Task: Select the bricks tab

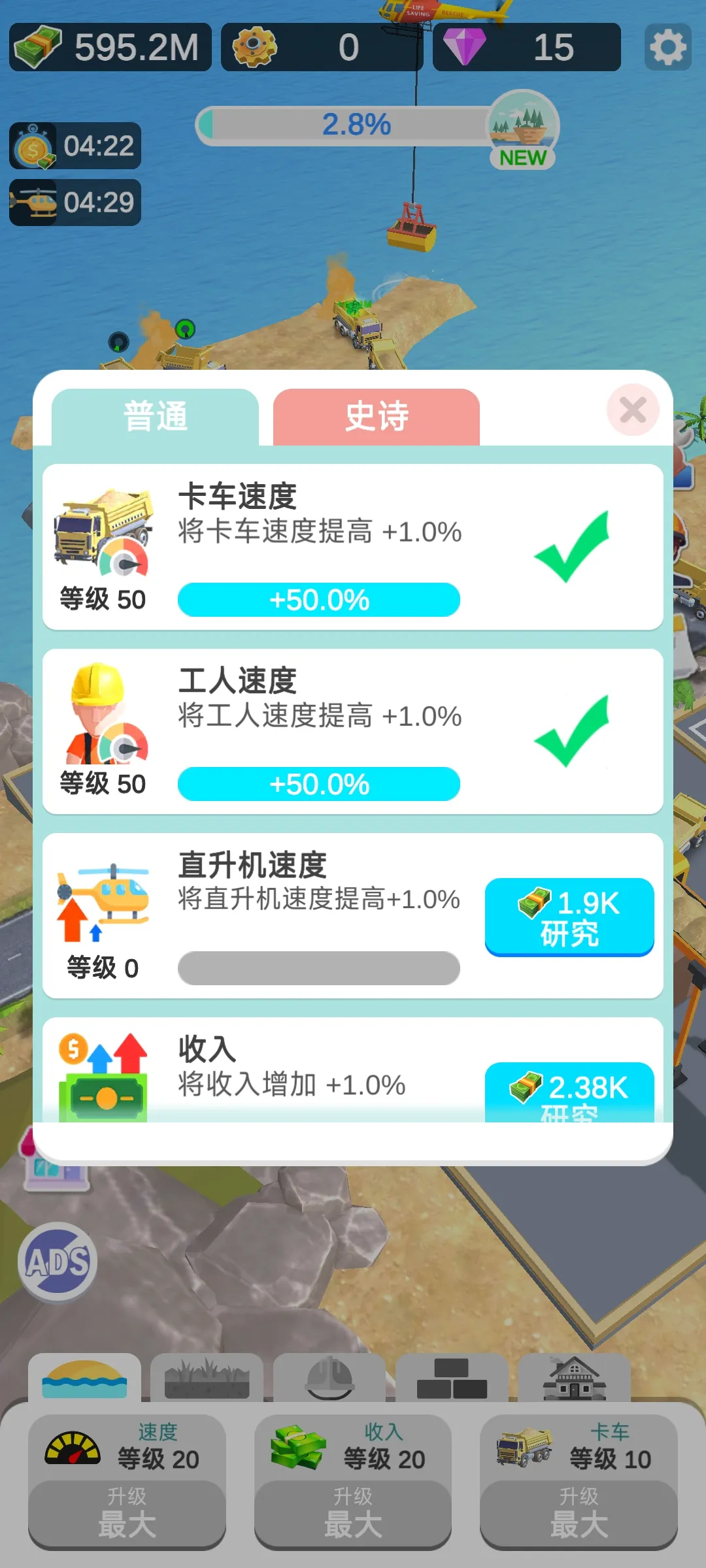Action: (452, 1379)
